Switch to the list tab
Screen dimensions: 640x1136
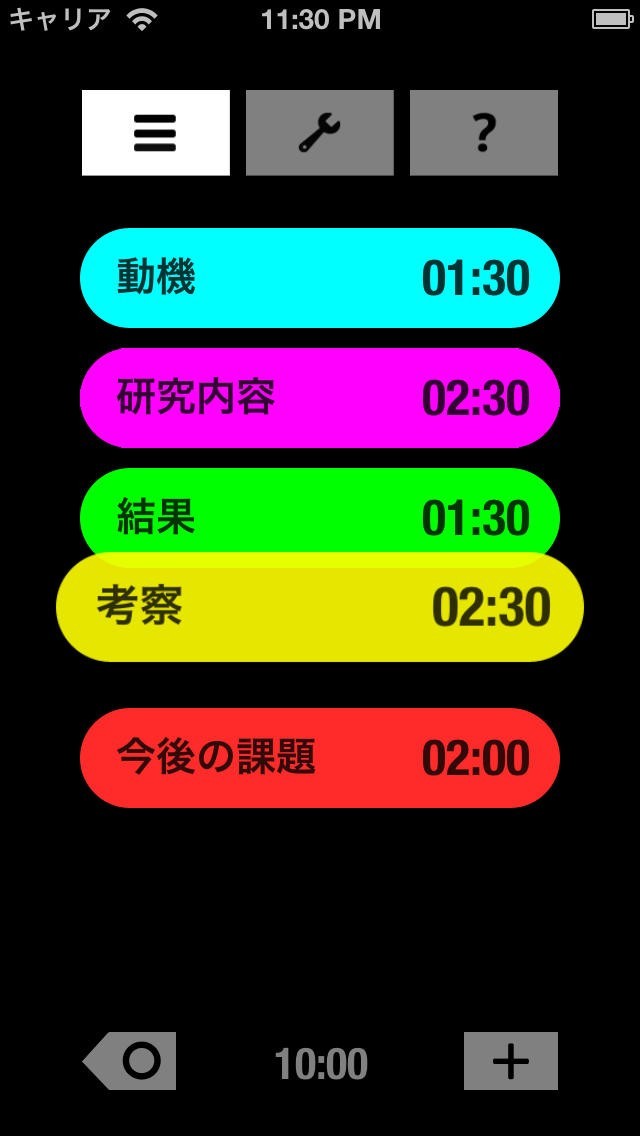[x=156, y=133]
